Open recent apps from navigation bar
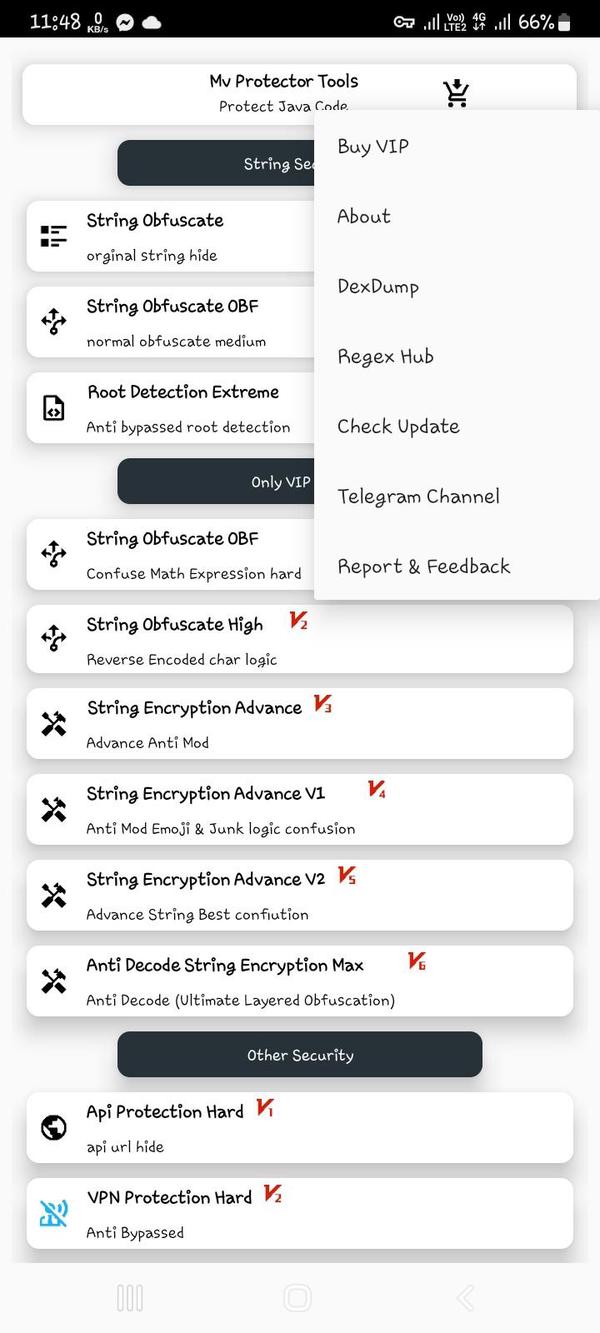 pyautogui.click(x=130, y=1298)
